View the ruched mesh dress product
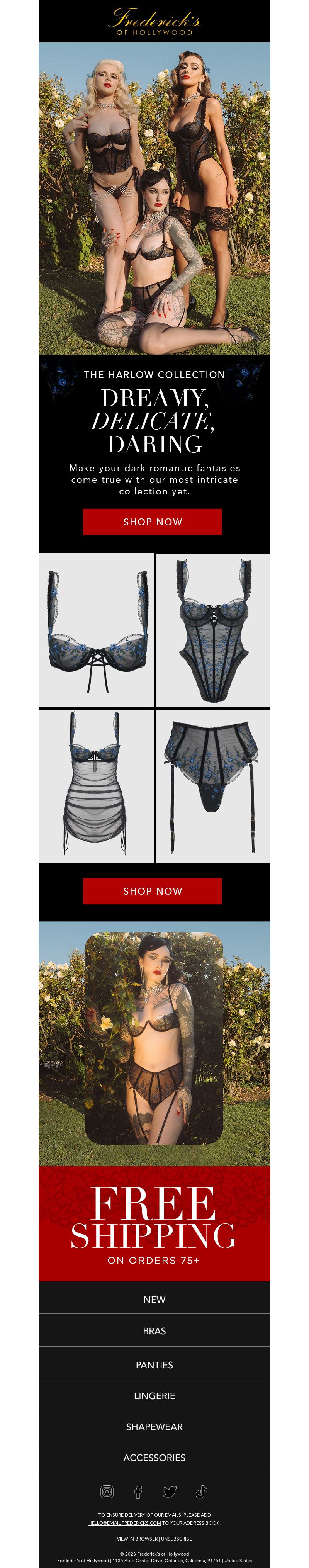Image resolution: width=309 pixels, height=1568 pixels. coord(96,785)
